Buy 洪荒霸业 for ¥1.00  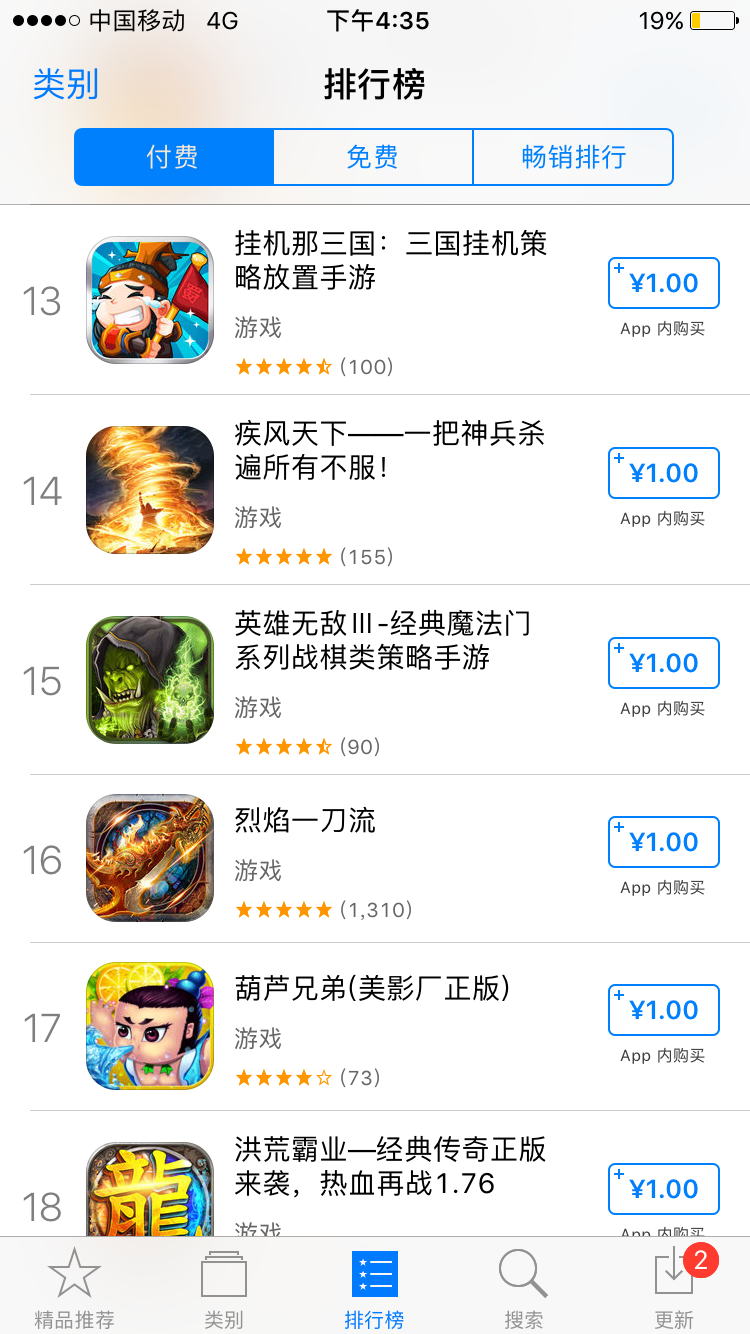663,1189
